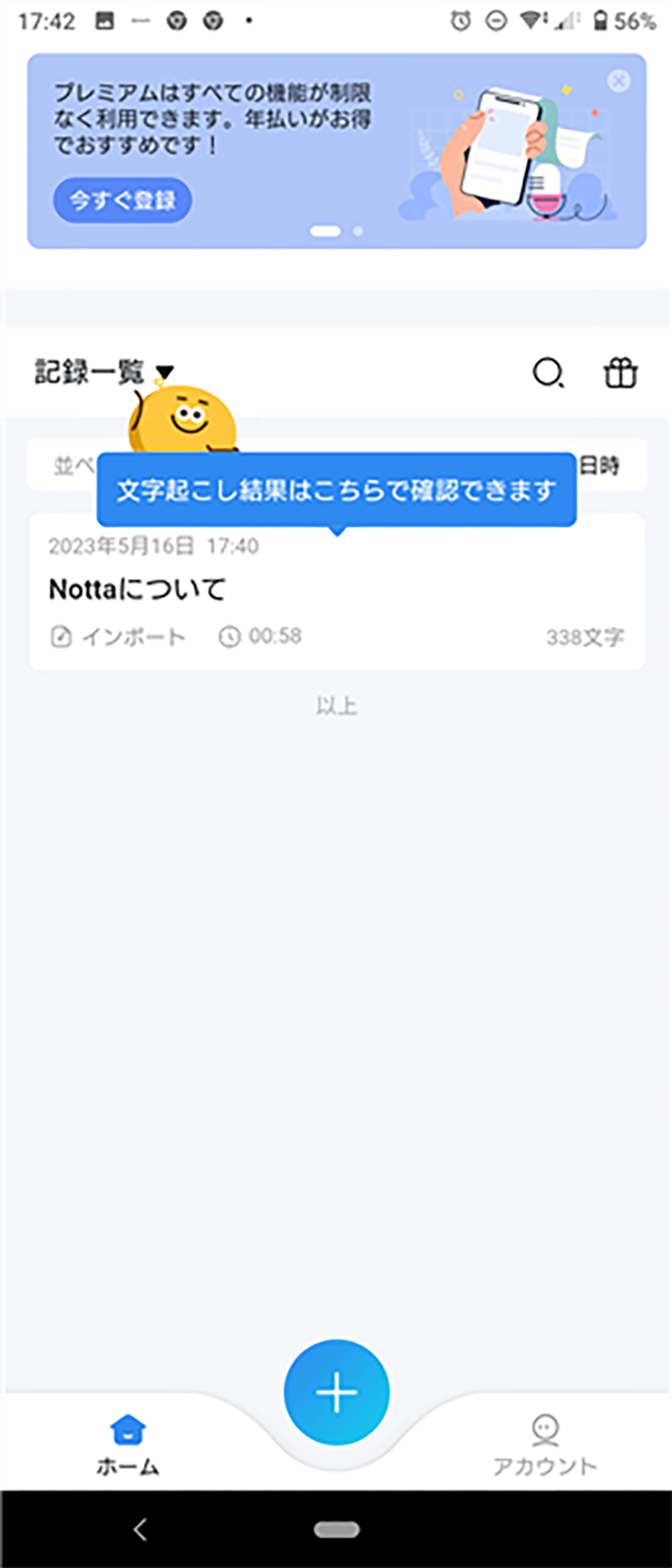Dismiss the premium promotion banner

point(619,81)
